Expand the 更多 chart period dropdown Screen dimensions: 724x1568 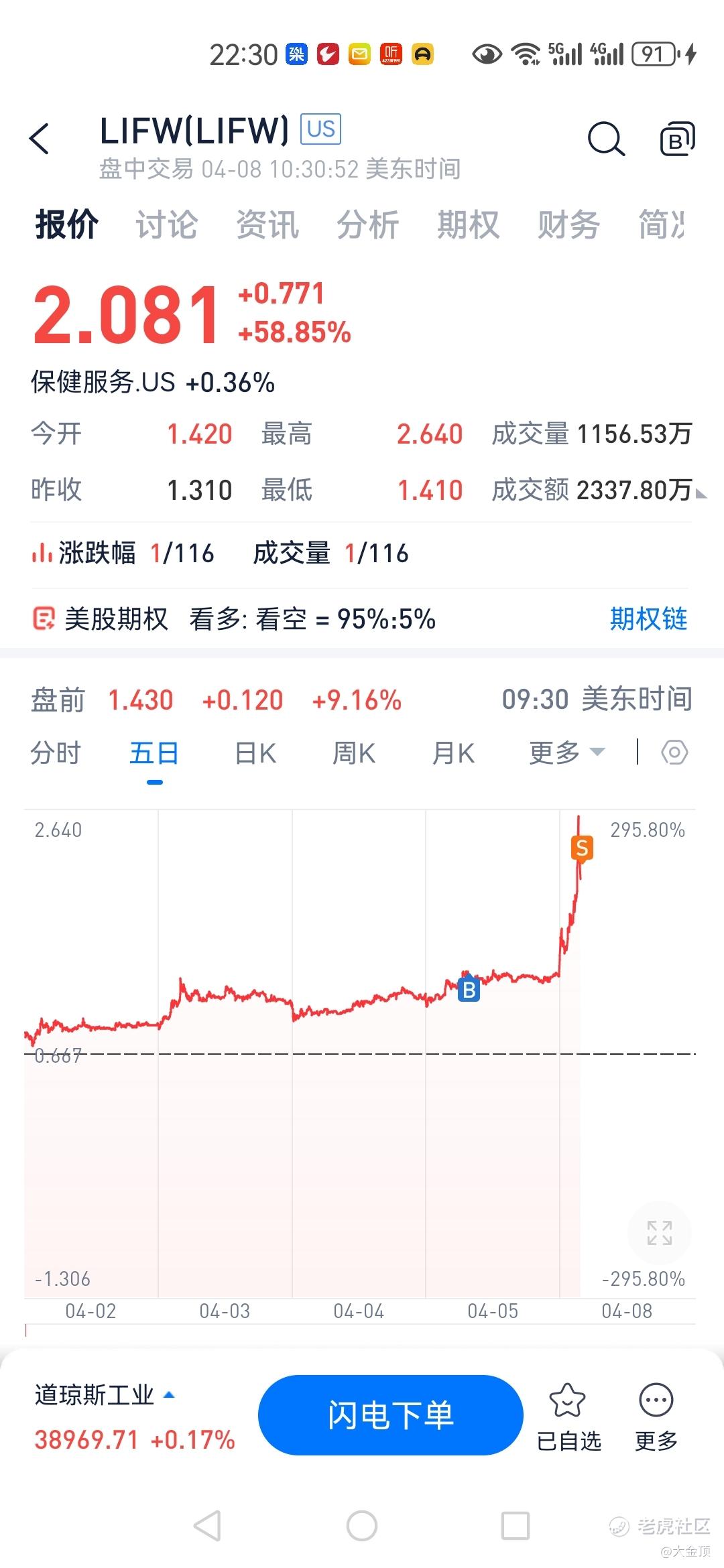coord(566,753)
